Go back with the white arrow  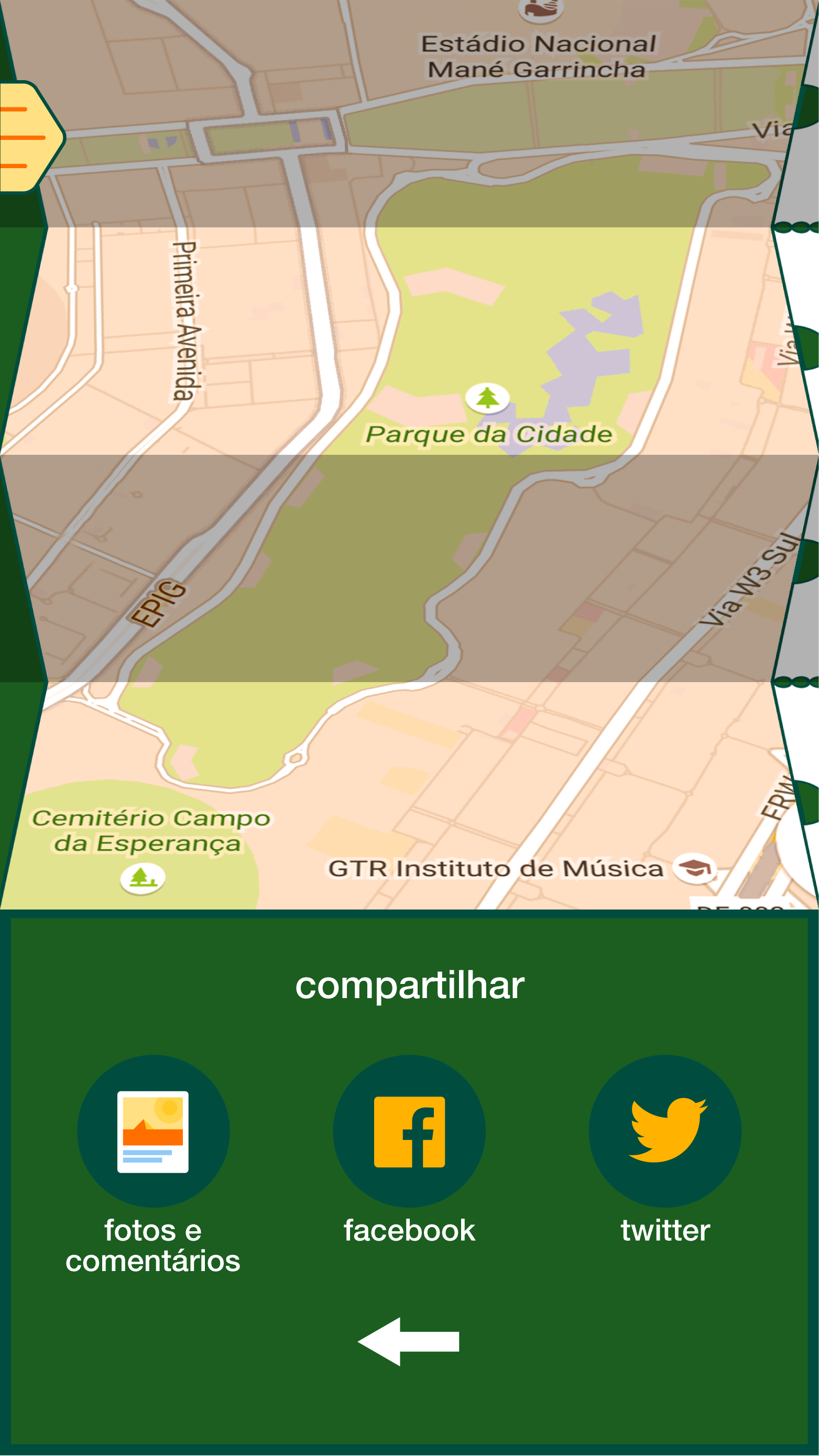click(409, 1341)
